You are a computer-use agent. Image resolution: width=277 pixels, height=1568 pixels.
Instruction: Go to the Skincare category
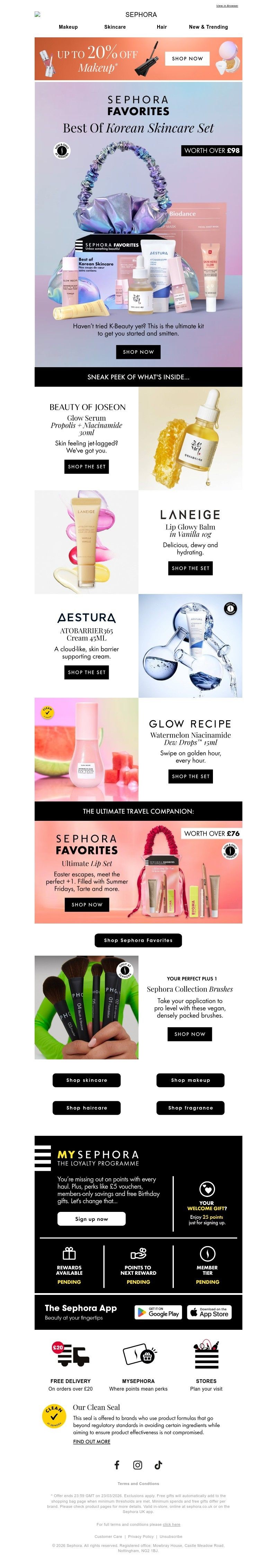115,27
